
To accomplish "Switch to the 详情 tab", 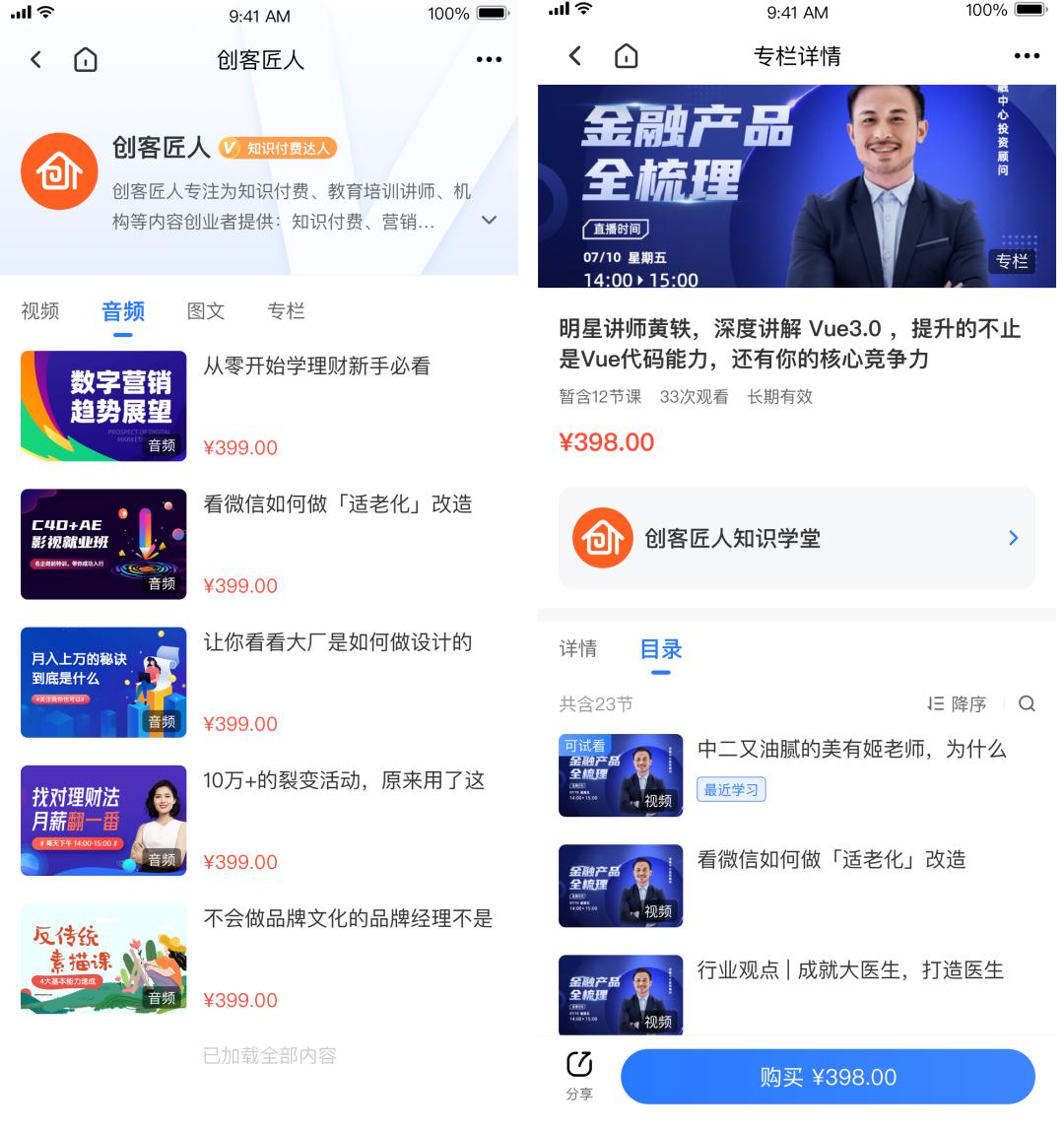I will 579,649.
